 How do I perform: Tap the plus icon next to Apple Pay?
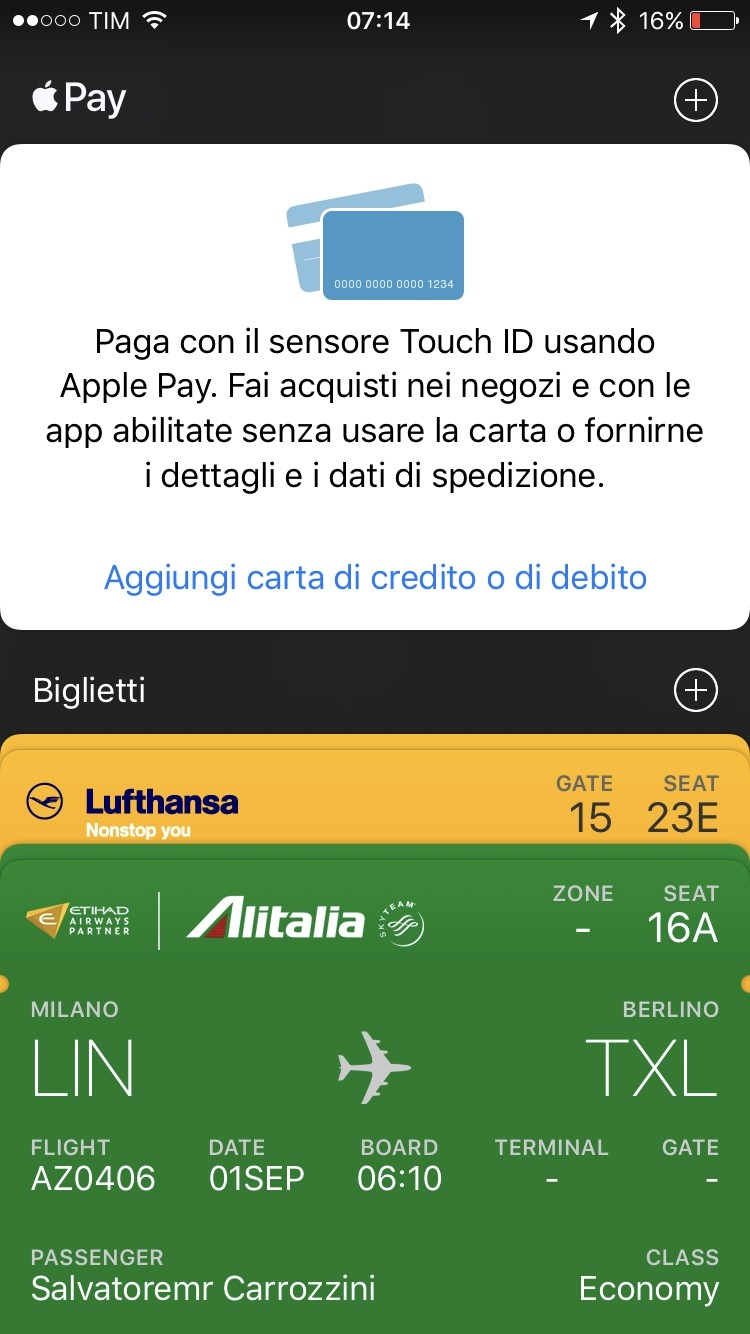point(696,100)
